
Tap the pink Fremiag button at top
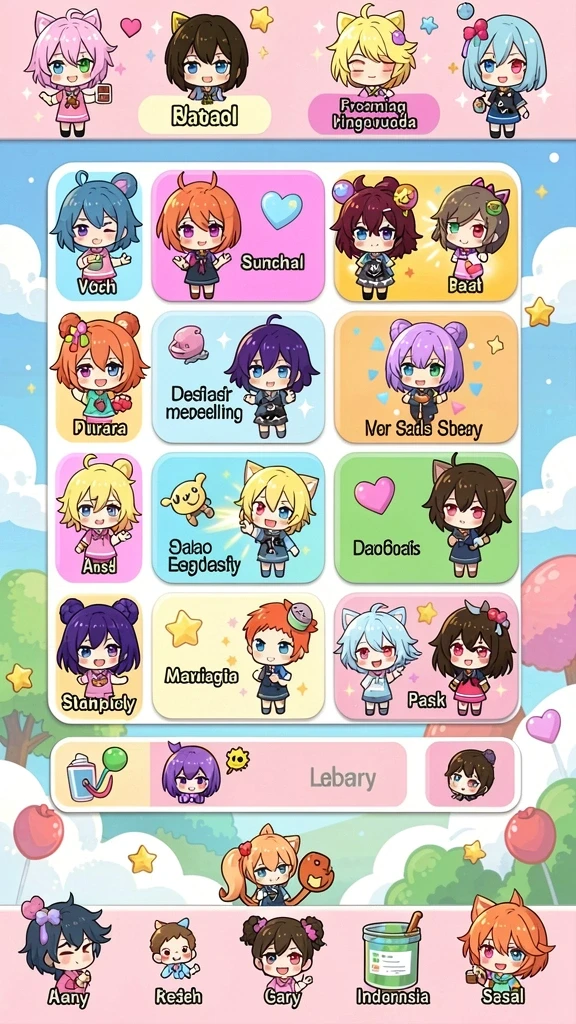pyautogui.click(x=374, y=114)
